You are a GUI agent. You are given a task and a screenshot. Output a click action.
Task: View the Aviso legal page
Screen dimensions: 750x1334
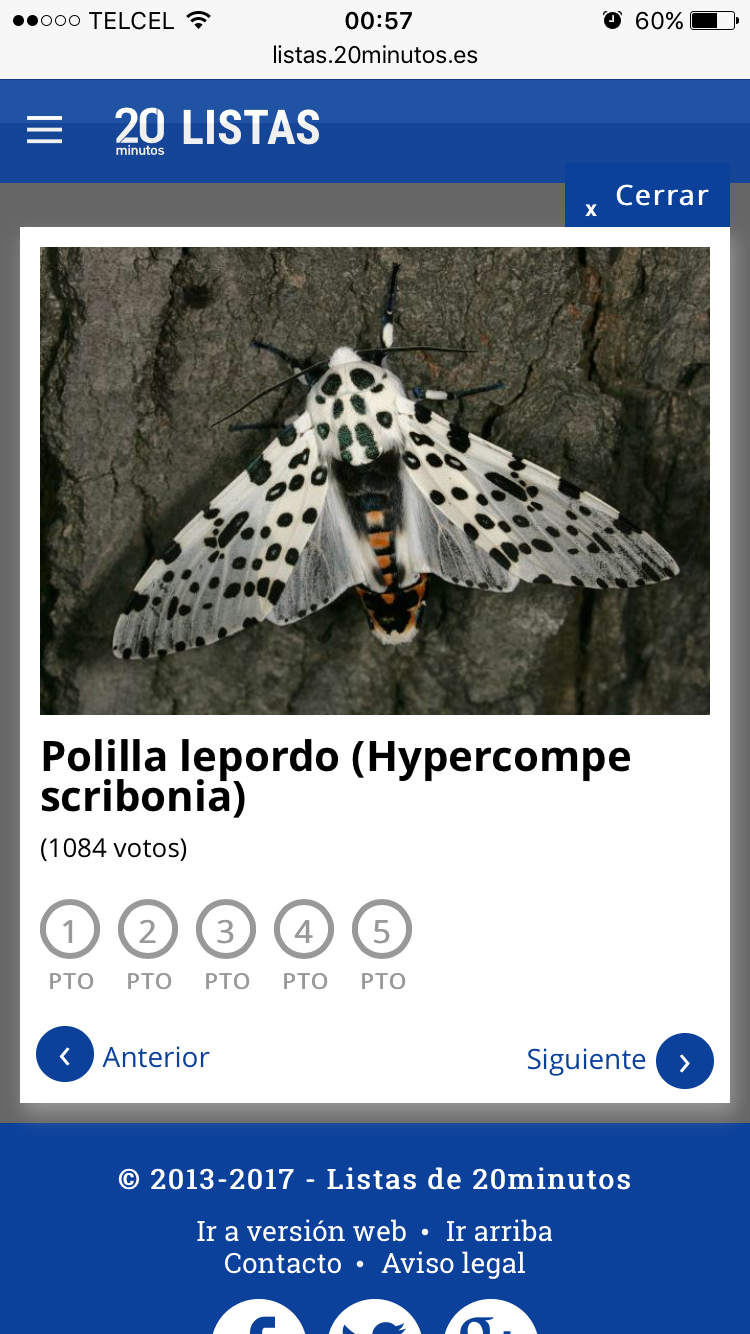454,1263
